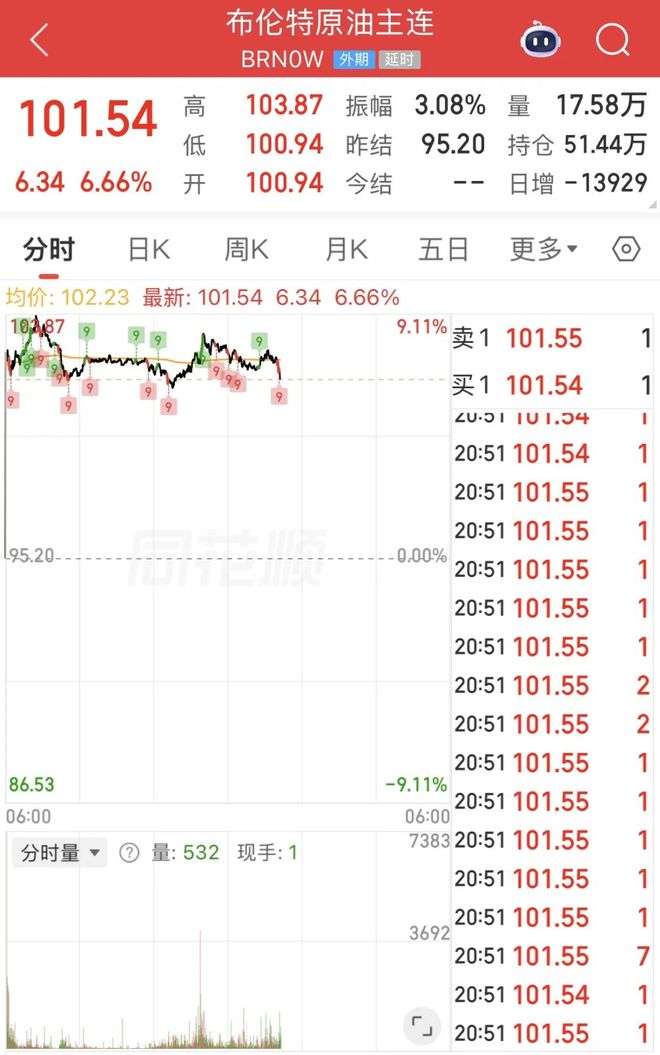Select the 月K chart tab
This screenshot has width=660, height=1055.
[x=345, y=249]
